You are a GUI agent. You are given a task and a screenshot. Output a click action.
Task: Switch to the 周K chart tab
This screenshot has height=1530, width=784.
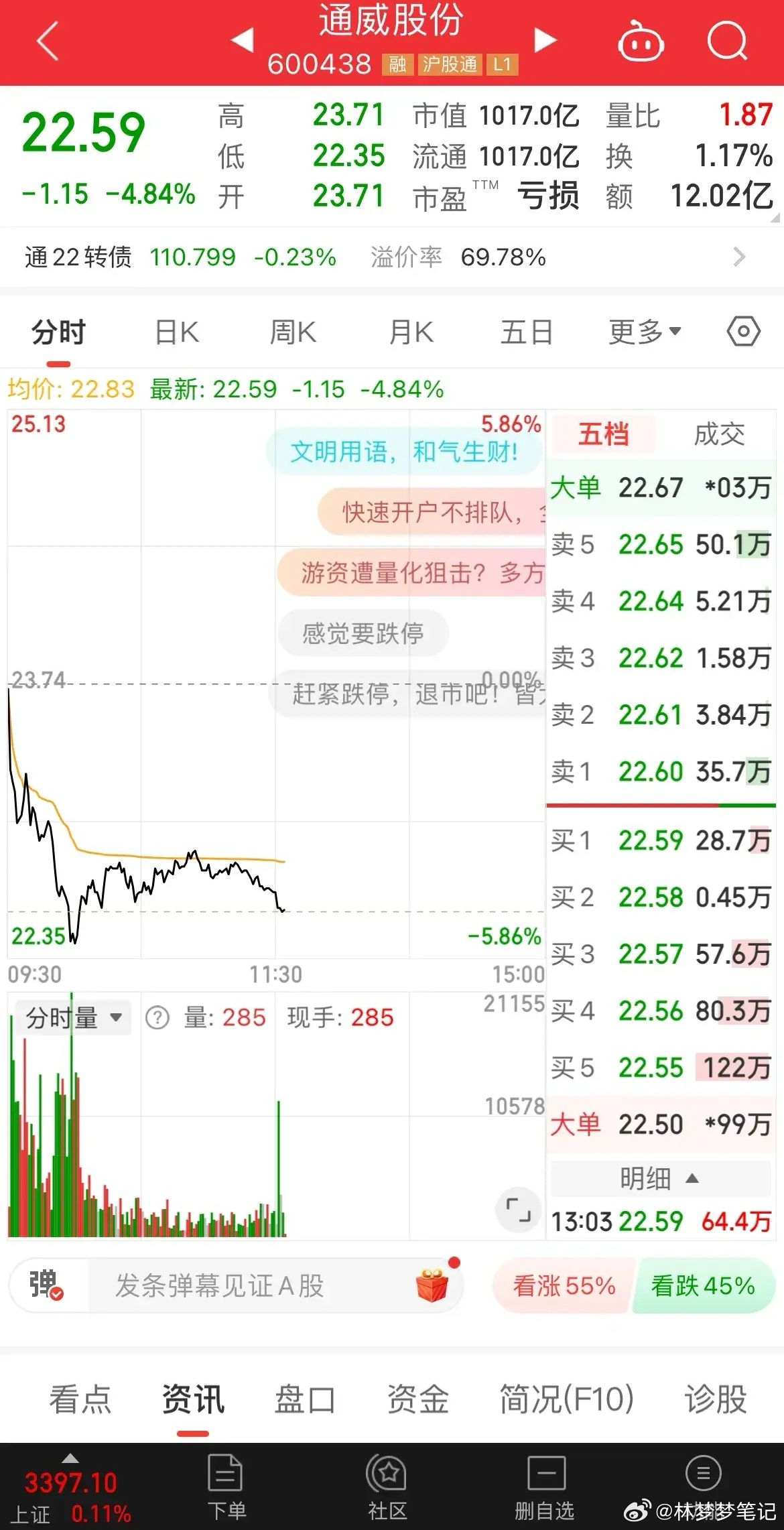(293, 332)
